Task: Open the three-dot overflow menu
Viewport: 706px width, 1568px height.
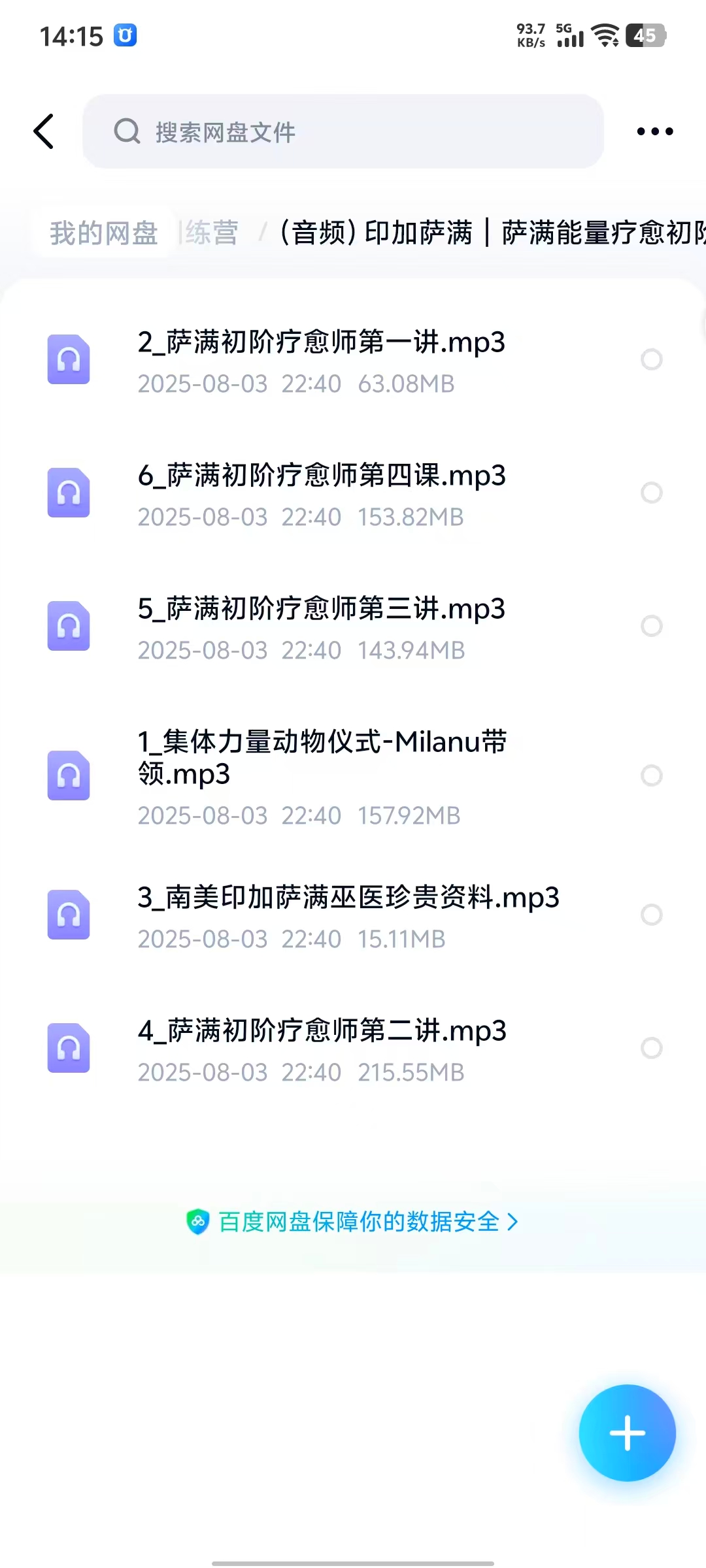Action: tap(654, 131)
